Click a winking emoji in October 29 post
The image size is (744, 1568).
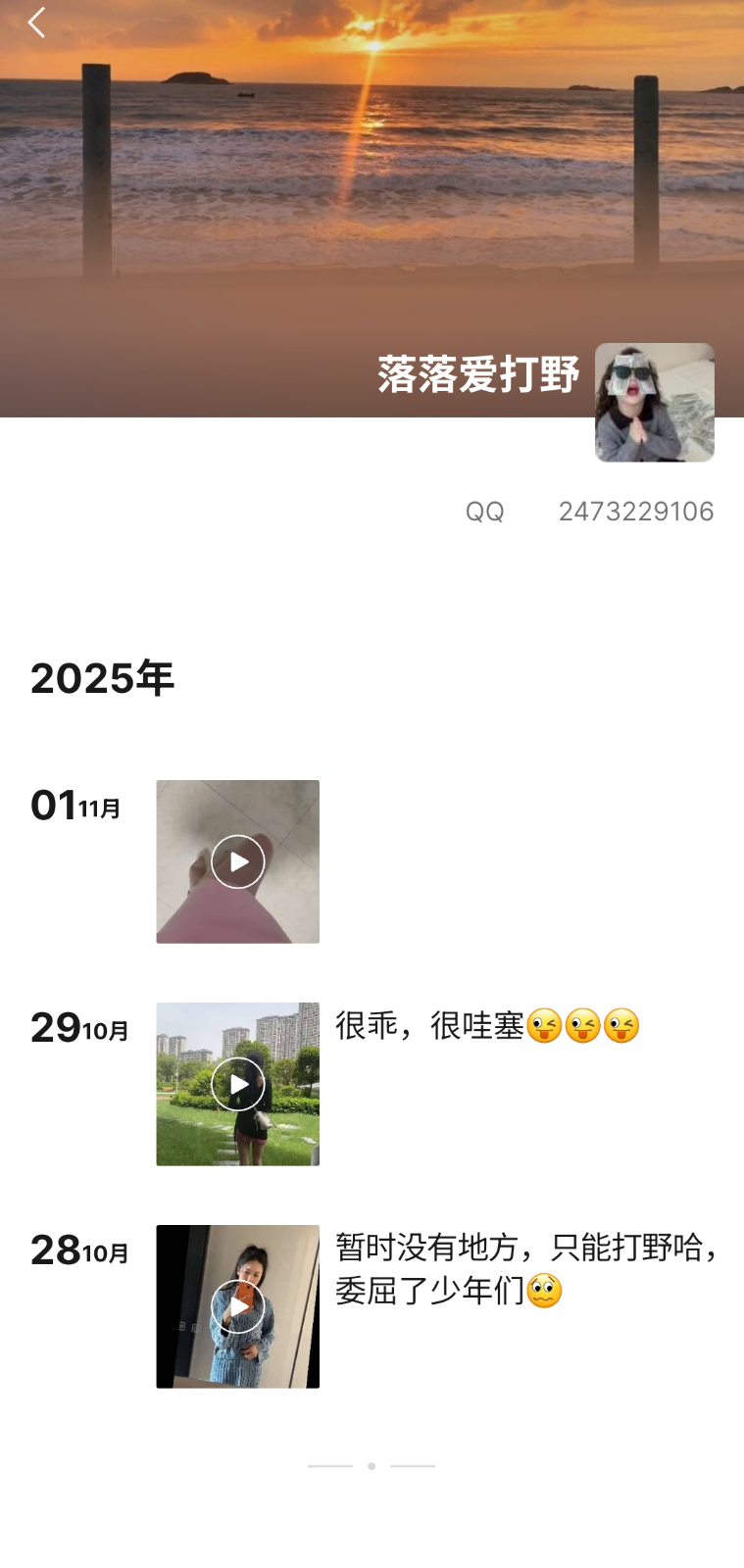coord(546,1026)
